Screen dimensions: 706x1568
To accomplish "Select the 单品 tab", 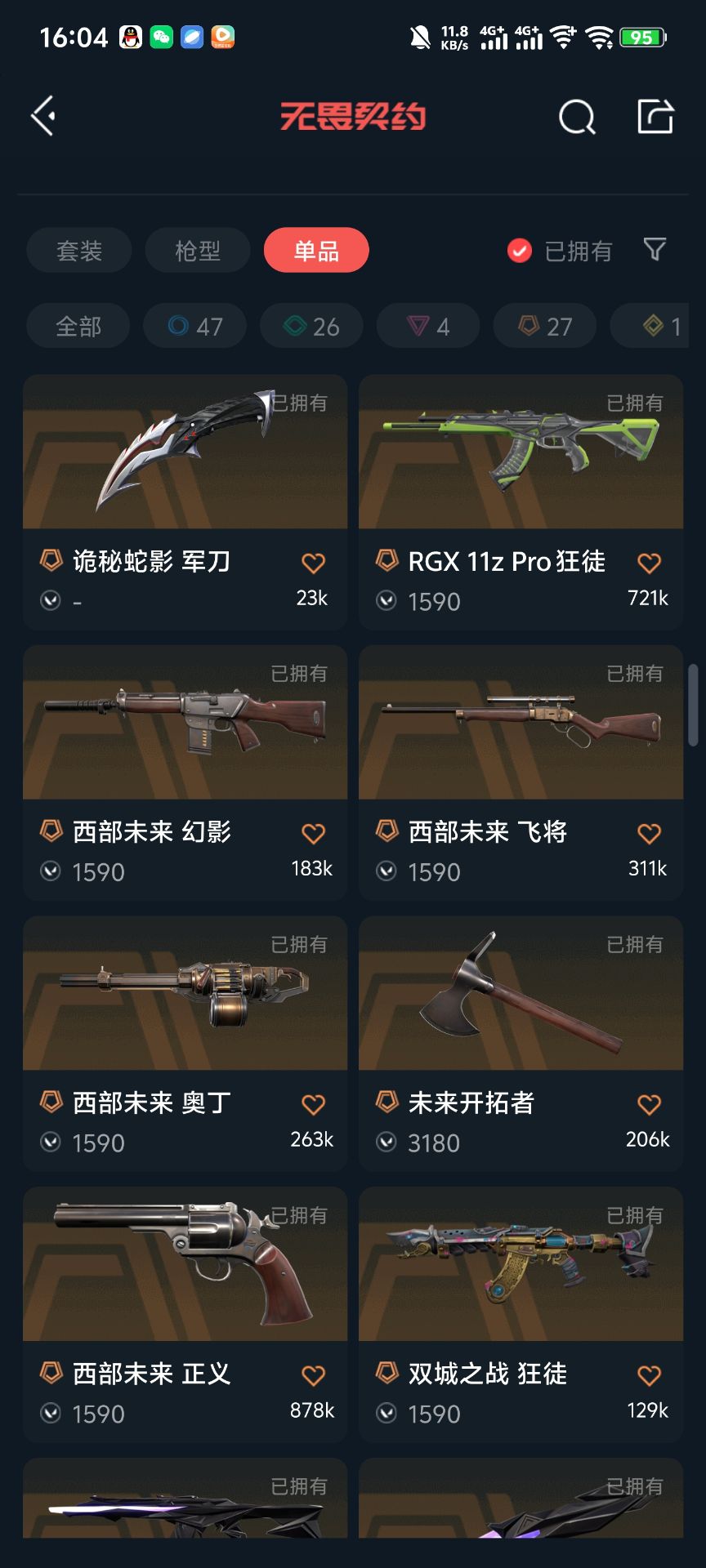I will [316, 250].
